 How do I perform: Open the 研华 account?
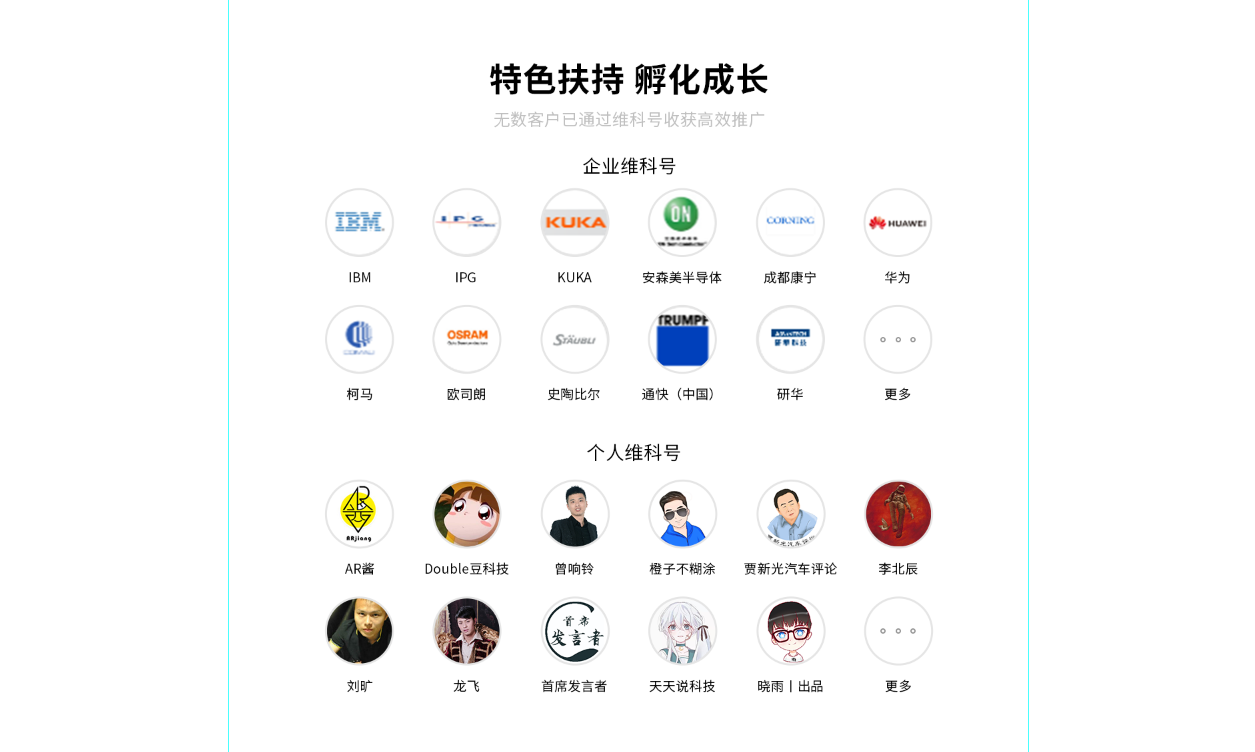click(x=790, y=339)
